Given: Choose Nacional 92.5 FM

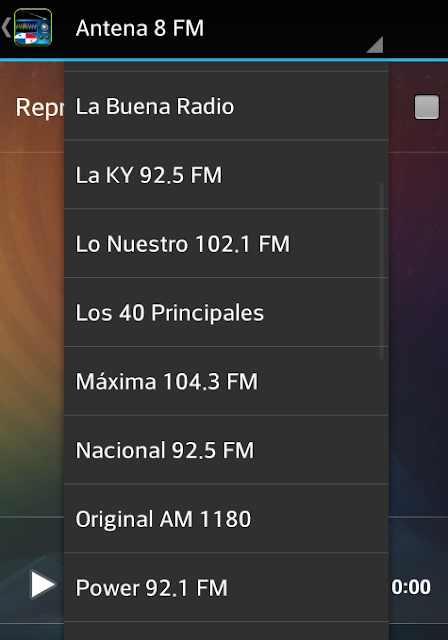Looking at the screenshot, I should (226, 450).
